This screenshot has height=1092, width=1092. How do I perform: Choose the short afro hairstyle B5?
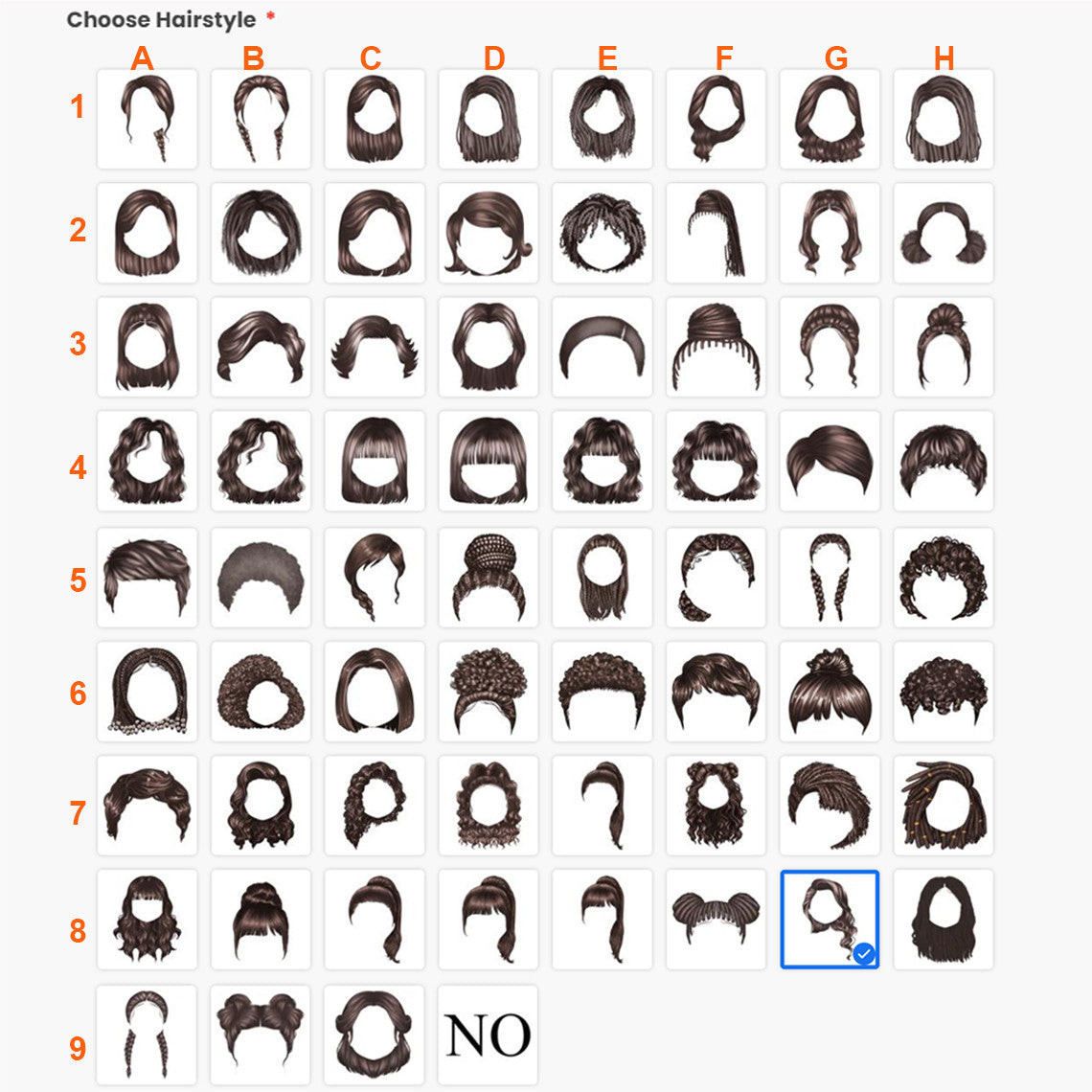pos(261,578)
